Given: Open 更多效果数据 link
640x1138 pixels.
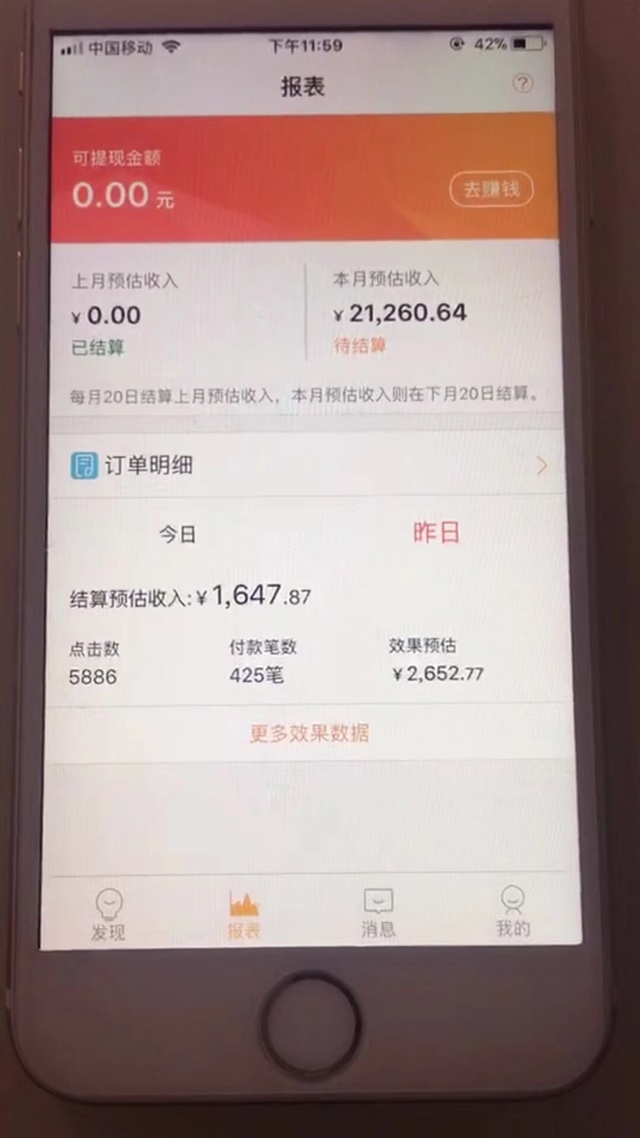Looking at the screenshot, I should [x=309, y=733].
